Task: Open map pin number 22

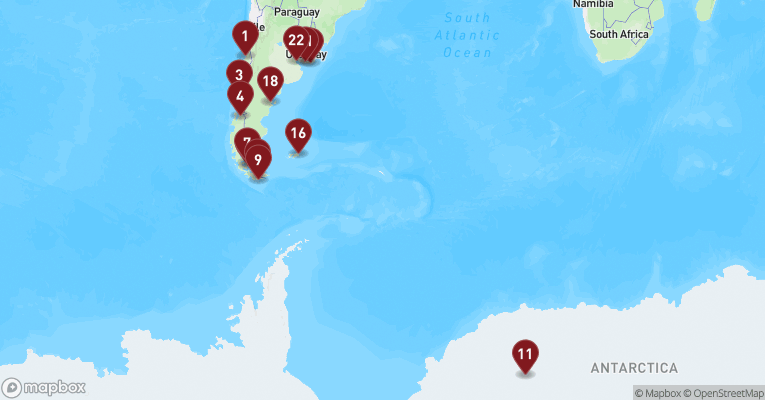Action: pos(295,40)
